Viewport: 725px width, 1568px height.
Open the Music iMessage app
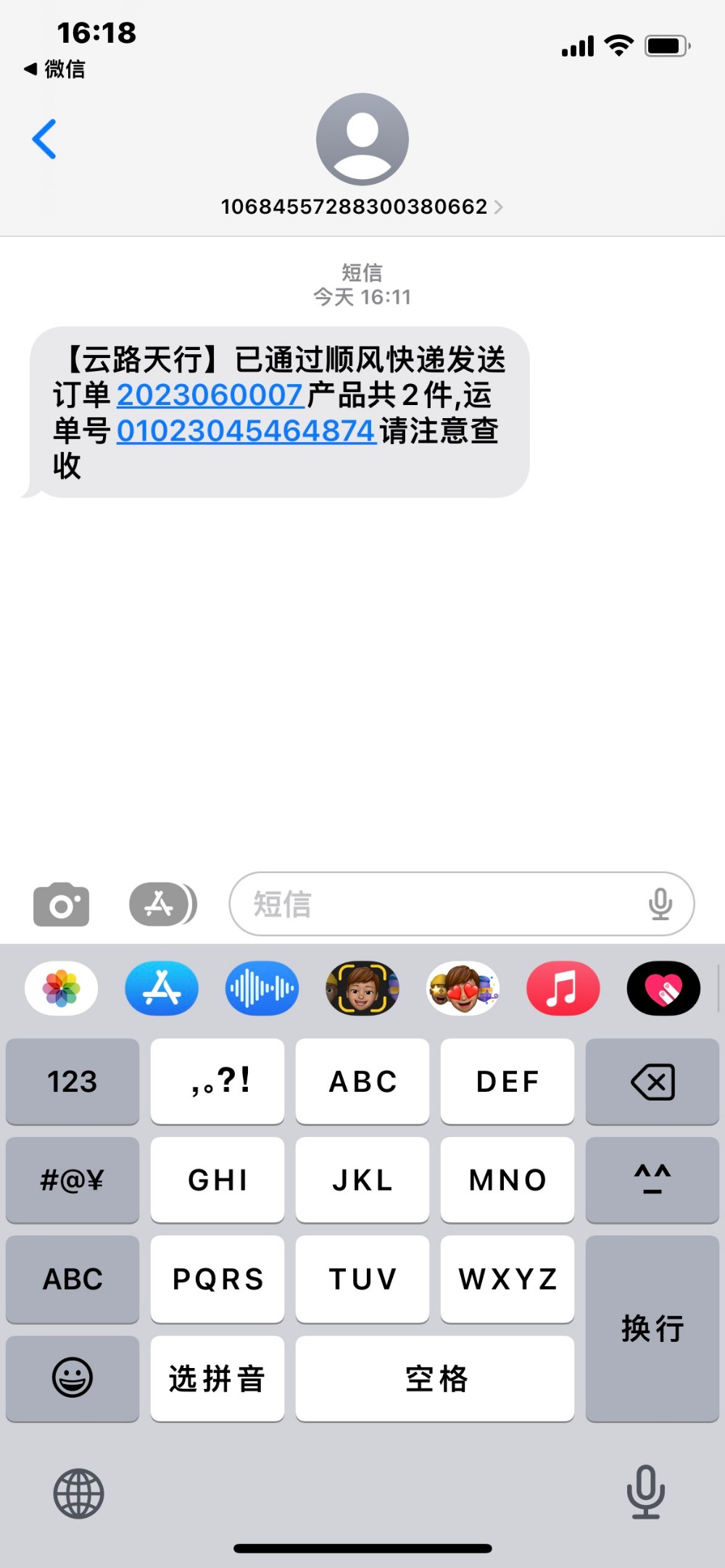tap(563, 988)
